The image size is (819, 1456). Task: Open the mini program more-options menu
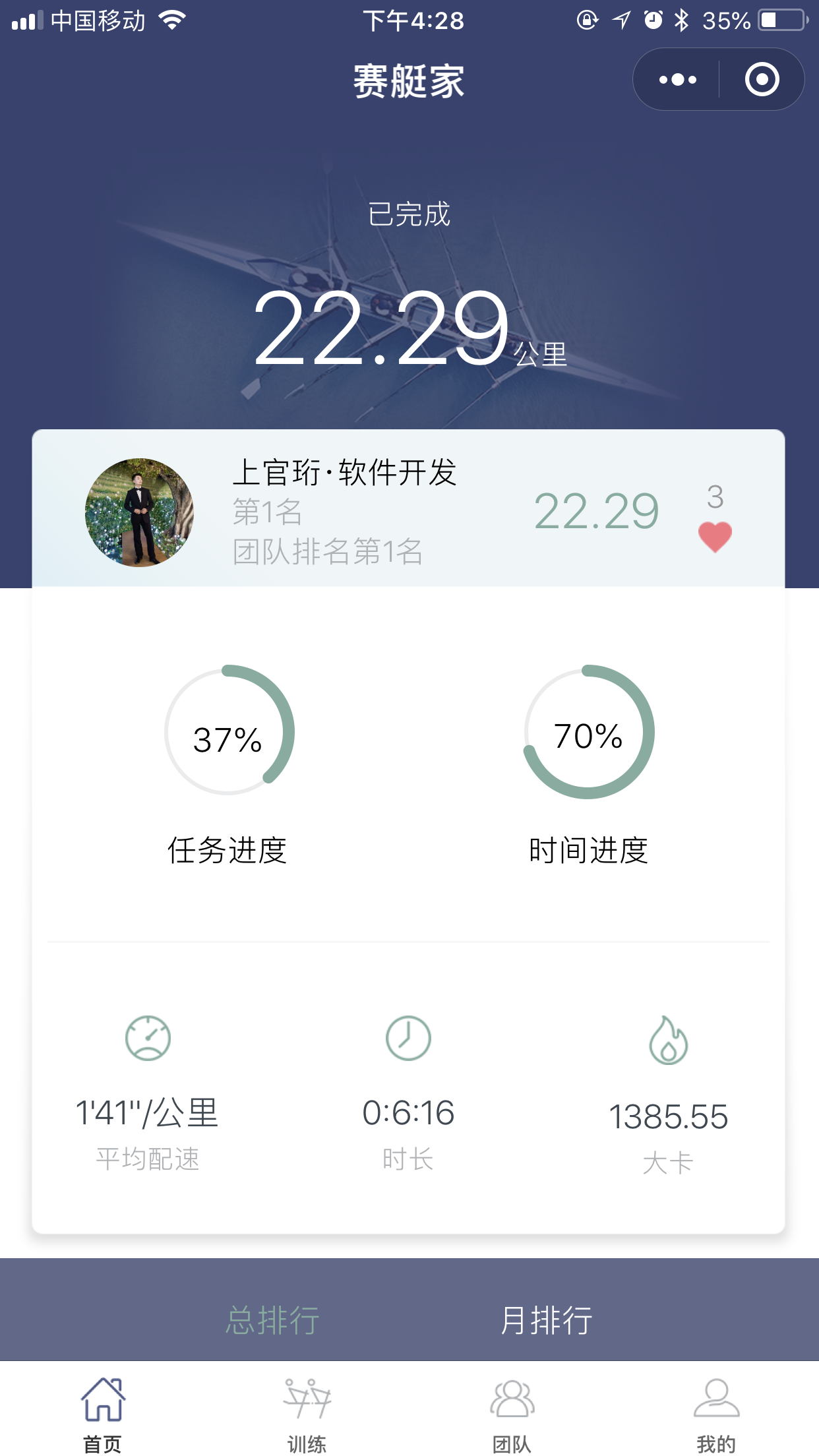point(677,80)
